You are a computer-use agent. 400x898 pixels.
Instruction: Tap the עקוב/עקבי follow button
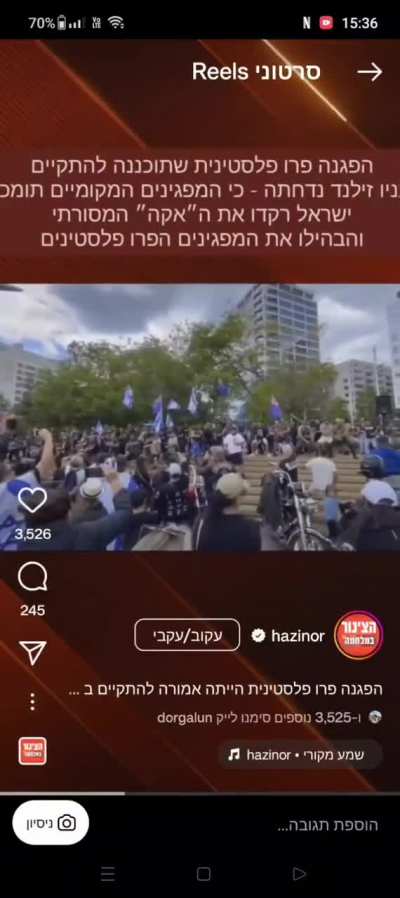pos(187,635)
